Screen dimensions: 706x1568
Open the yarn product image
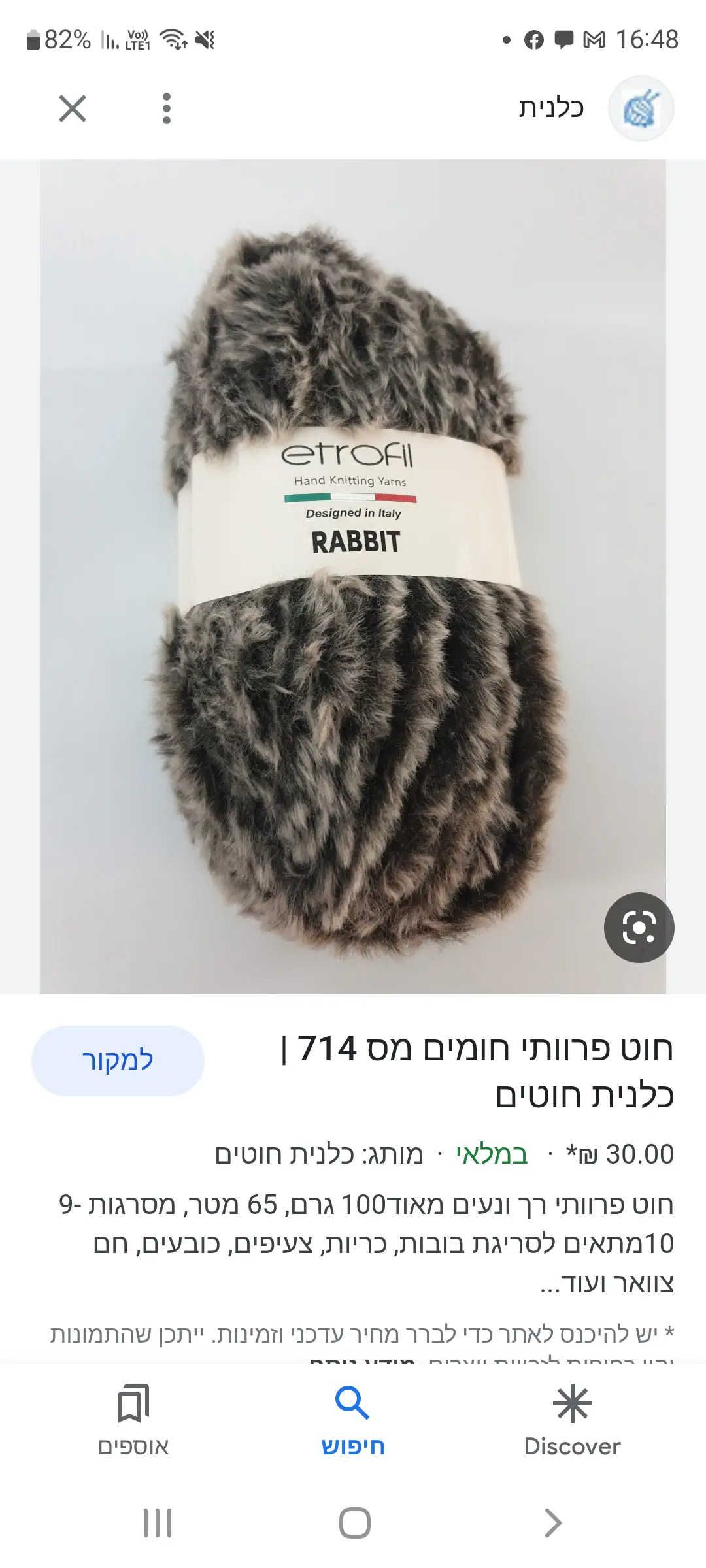coord(353,576)
